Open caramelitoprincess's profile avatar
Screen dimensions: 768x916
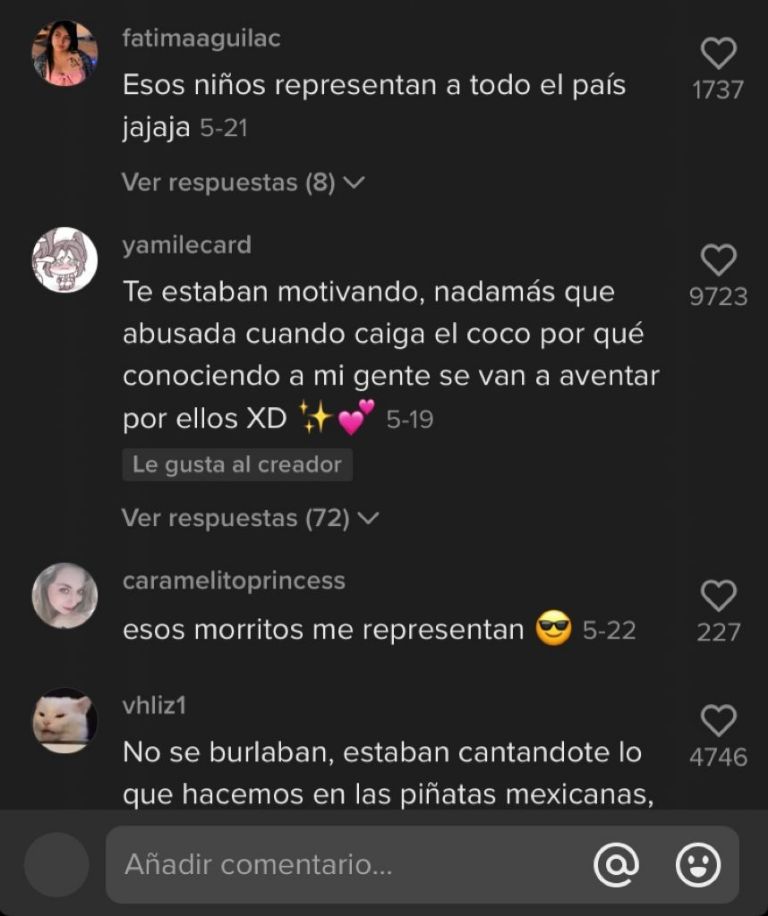point(65,596)
